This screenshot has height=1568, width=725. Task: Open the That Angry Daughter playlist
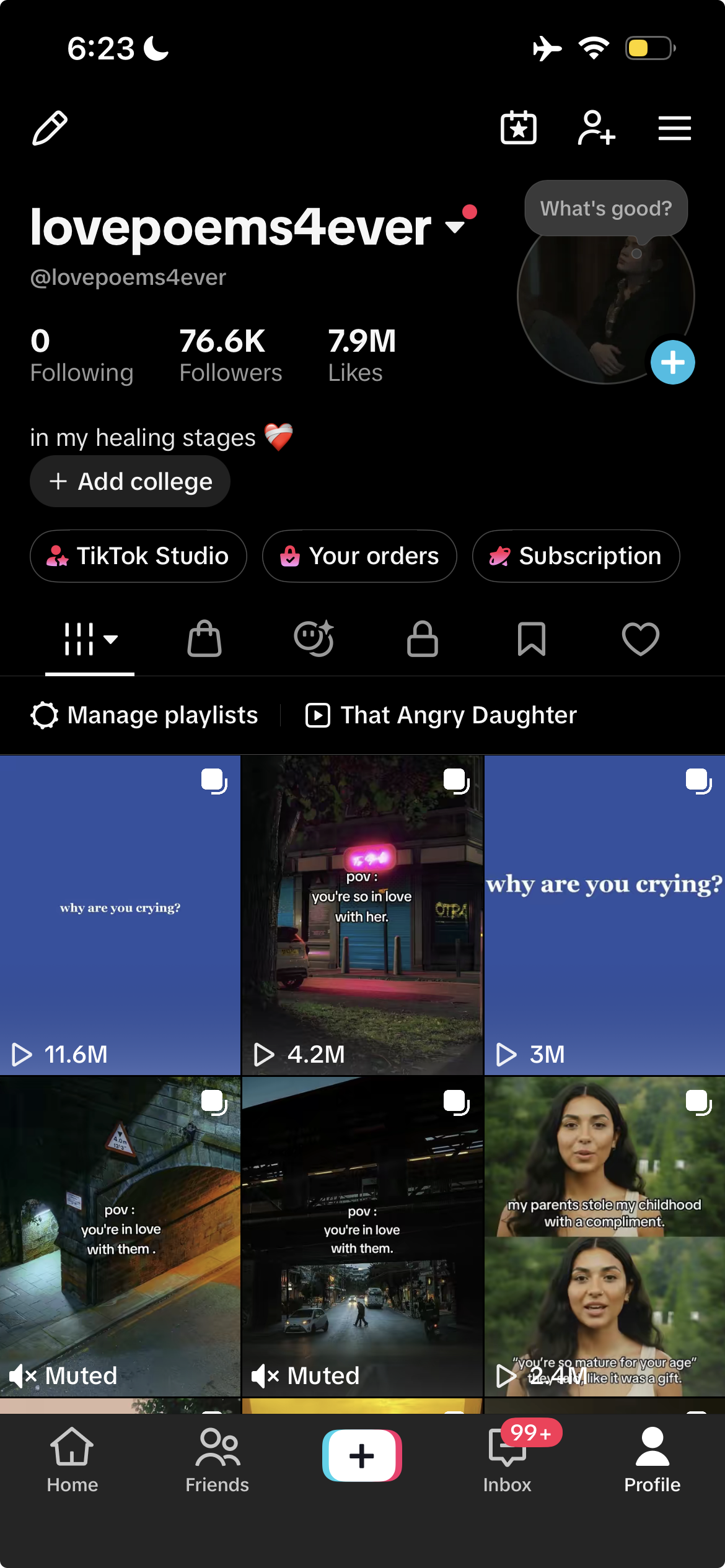(x=441, y=715)
